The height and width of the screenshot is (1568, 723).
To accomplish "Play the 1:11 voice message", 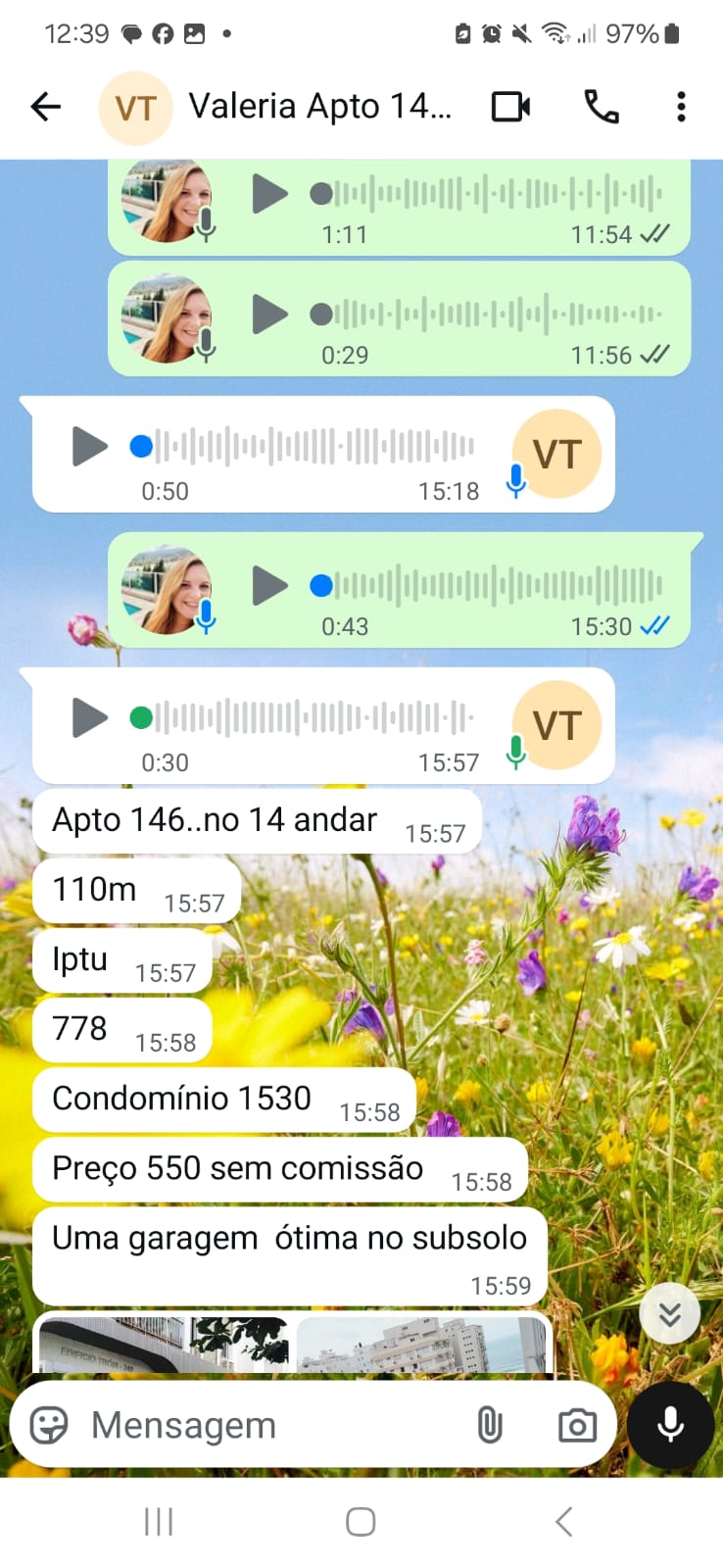I will point(269,193).
